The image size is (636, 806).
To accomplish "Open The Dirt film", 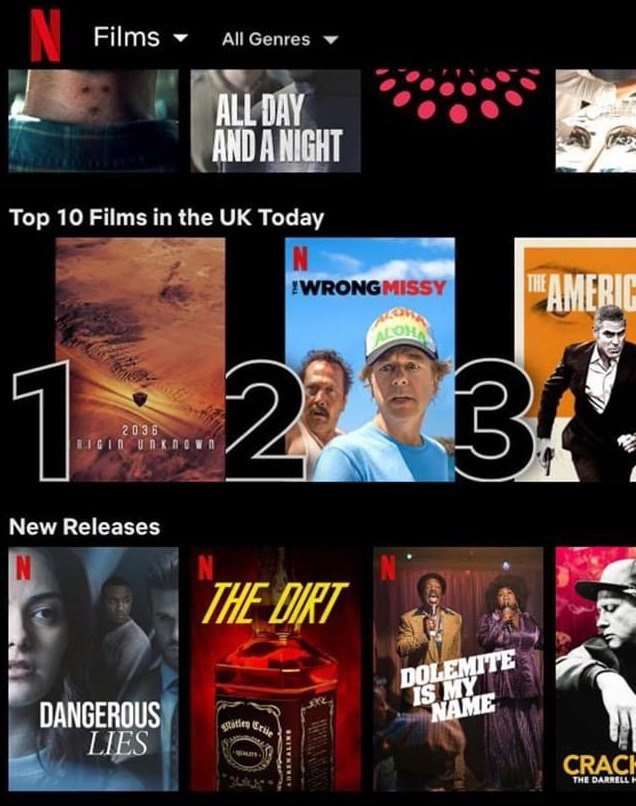I will tap(276, 668).
